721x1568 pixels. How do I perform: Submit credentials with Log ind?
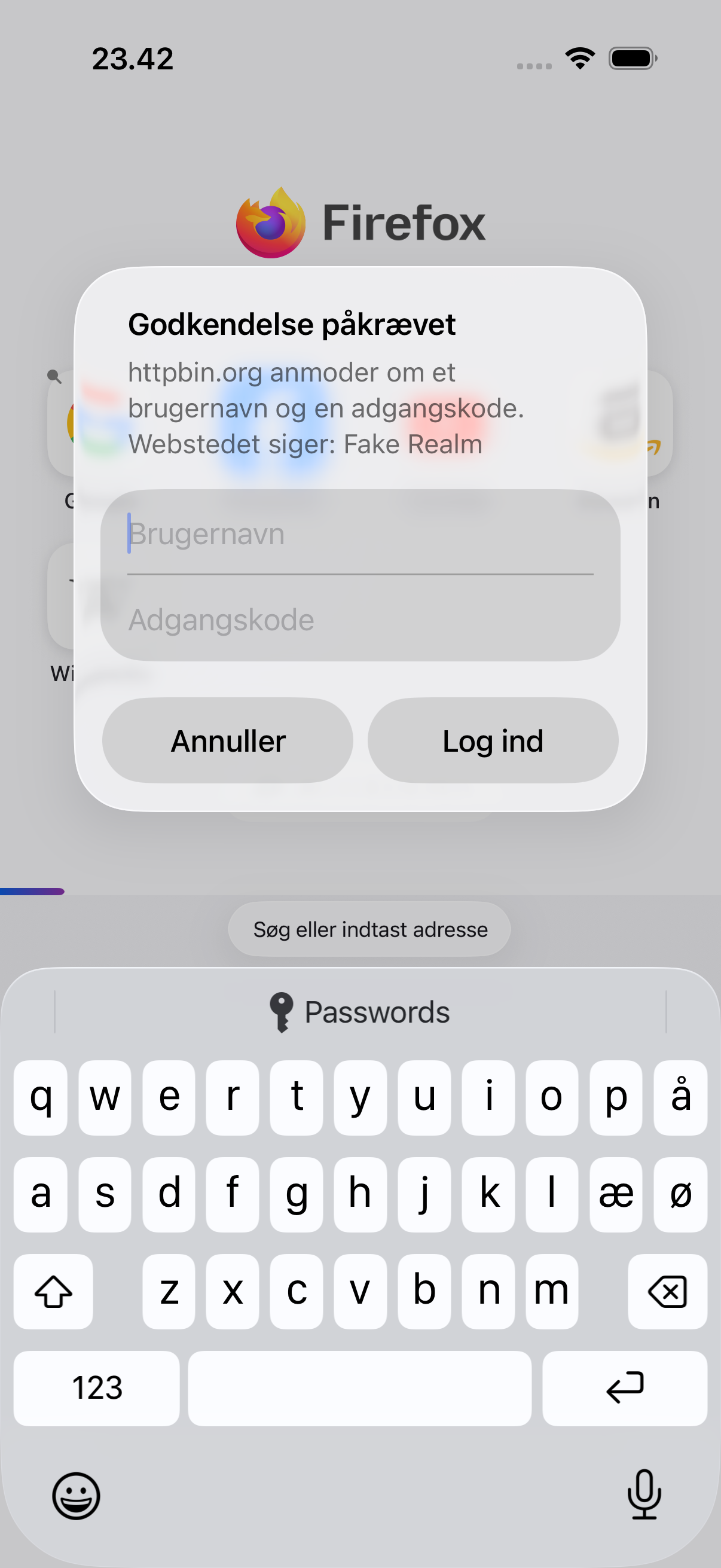pos(493,741)
